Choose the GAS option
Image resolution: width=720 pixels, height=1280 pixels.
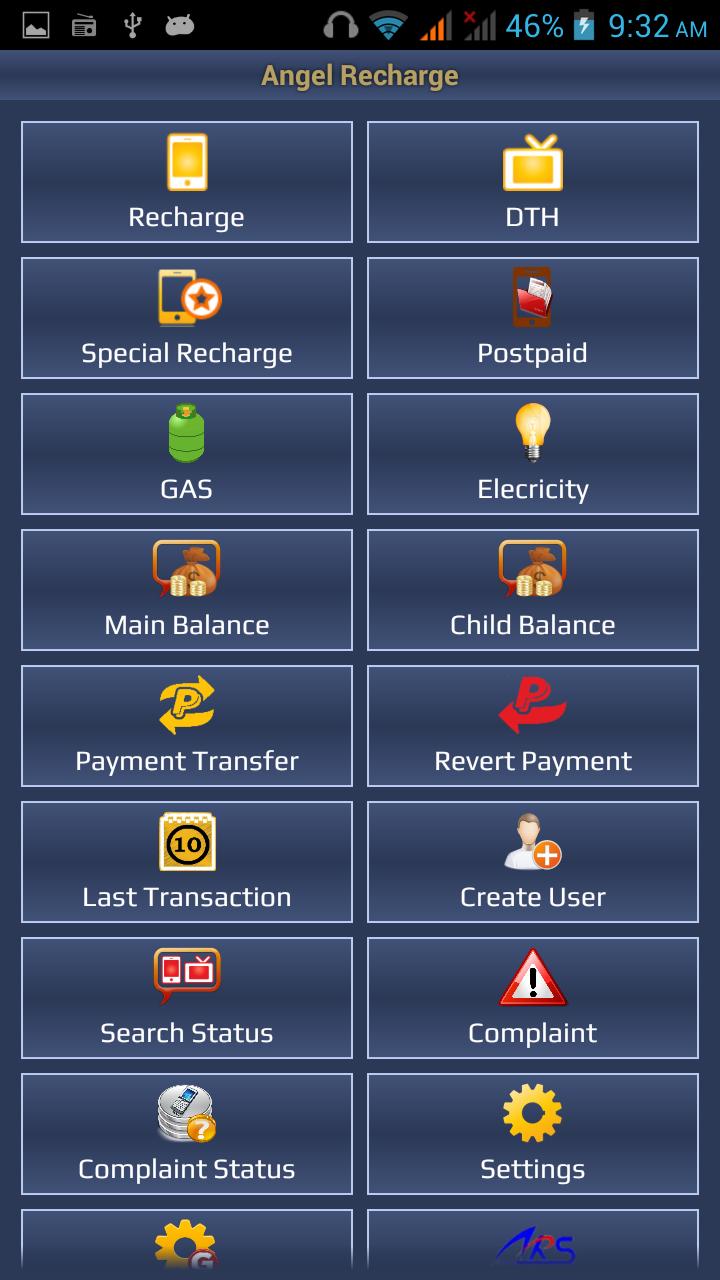point(187,454)
